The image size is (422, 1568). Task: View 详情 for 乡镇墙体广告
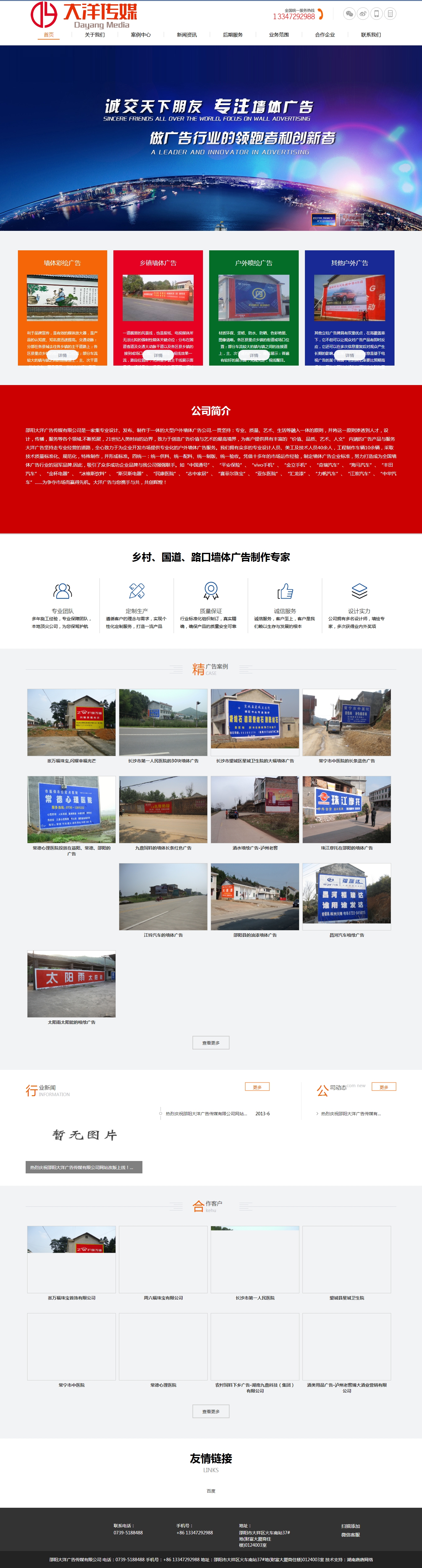point(158,355)
